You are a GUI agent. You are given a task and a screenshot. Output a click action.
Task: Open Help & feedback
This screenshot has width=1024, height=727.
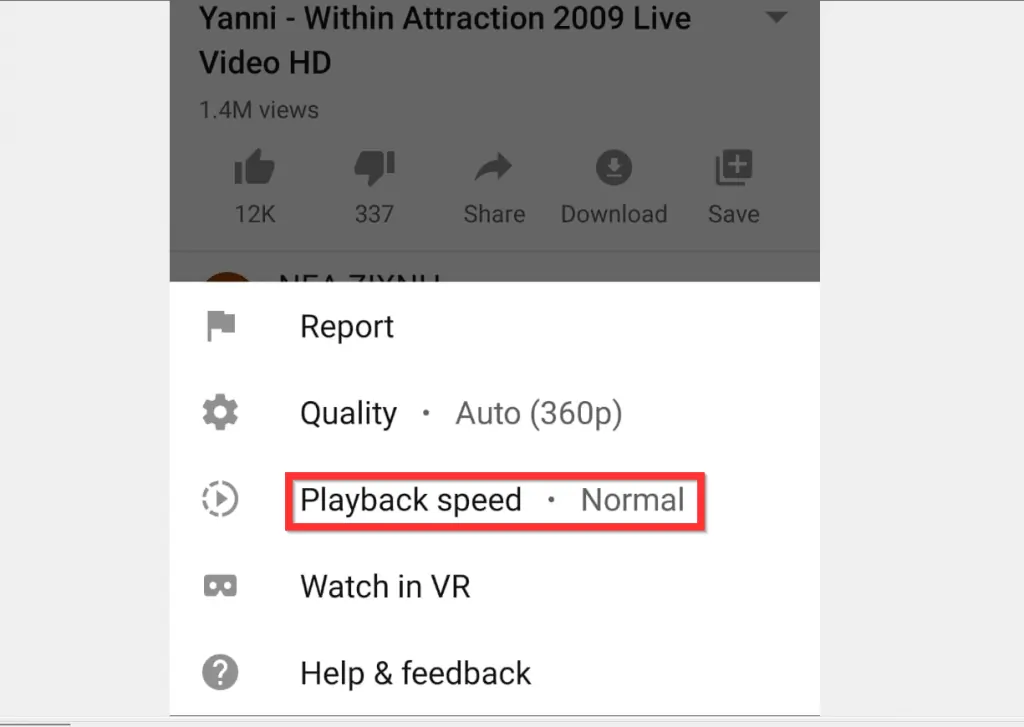coord(415,673)
